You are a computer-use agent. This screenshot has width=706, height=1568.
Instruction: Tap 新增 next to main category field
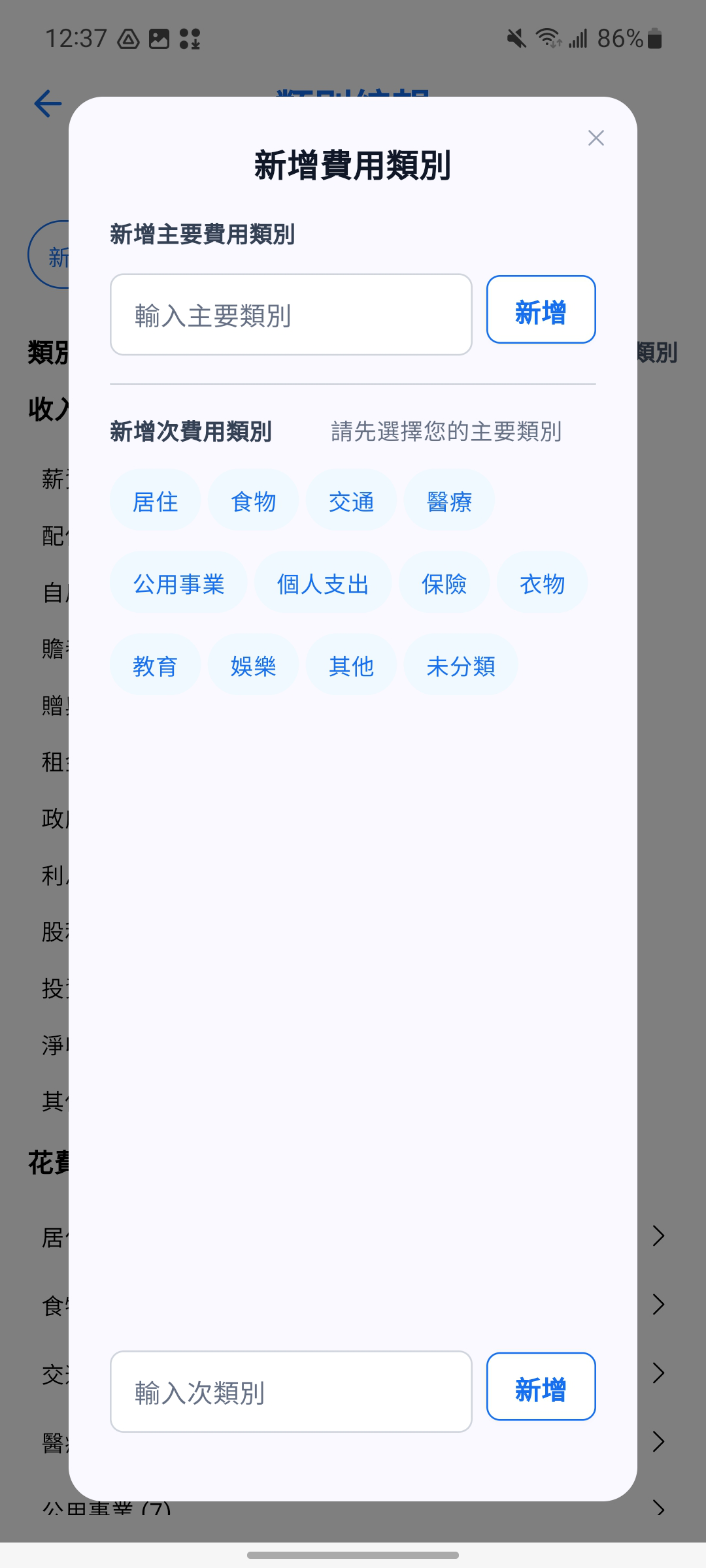541,310
